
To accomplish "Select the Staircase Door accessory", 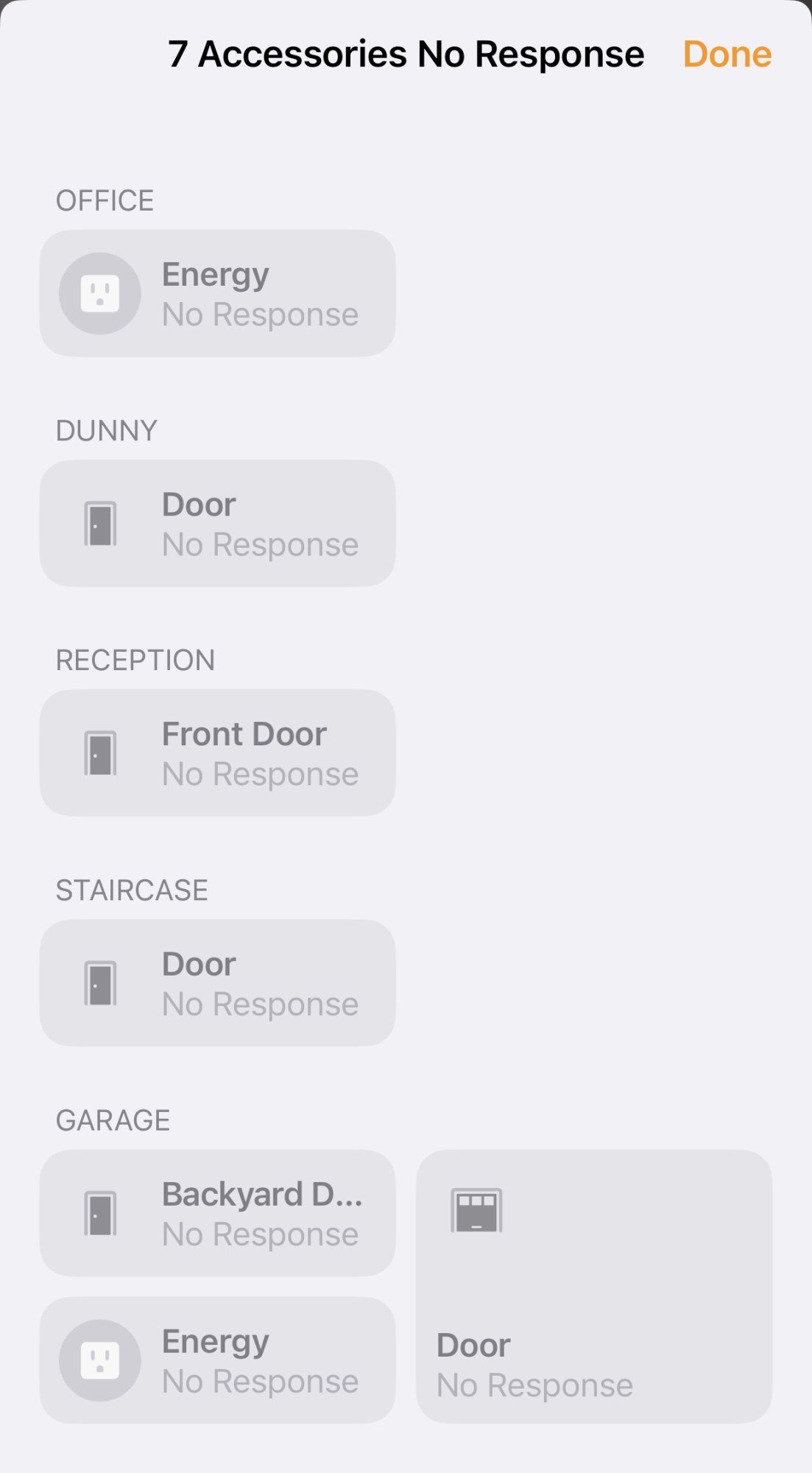I will (x=217, y=982).
